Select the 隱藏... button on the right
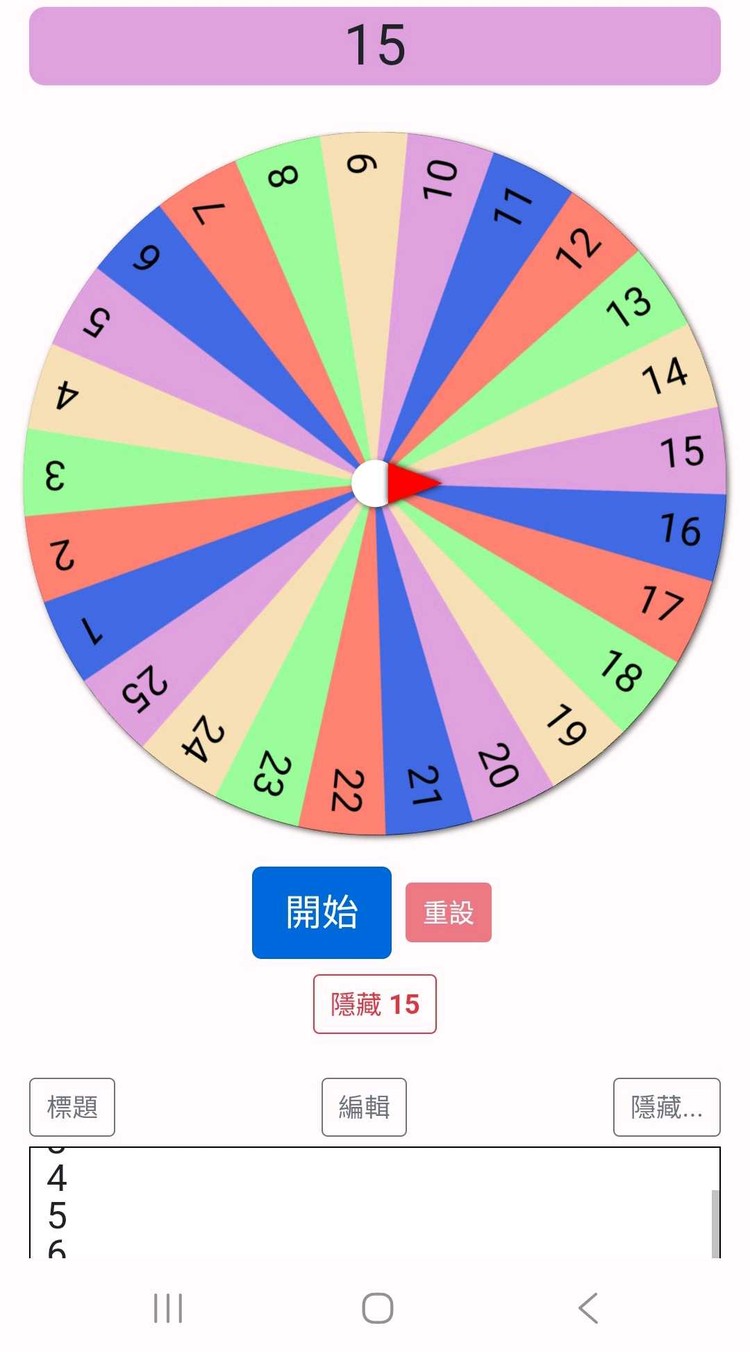This screenshot has width=750, height=1352. pyautogui.click(x=666, y=1107)
